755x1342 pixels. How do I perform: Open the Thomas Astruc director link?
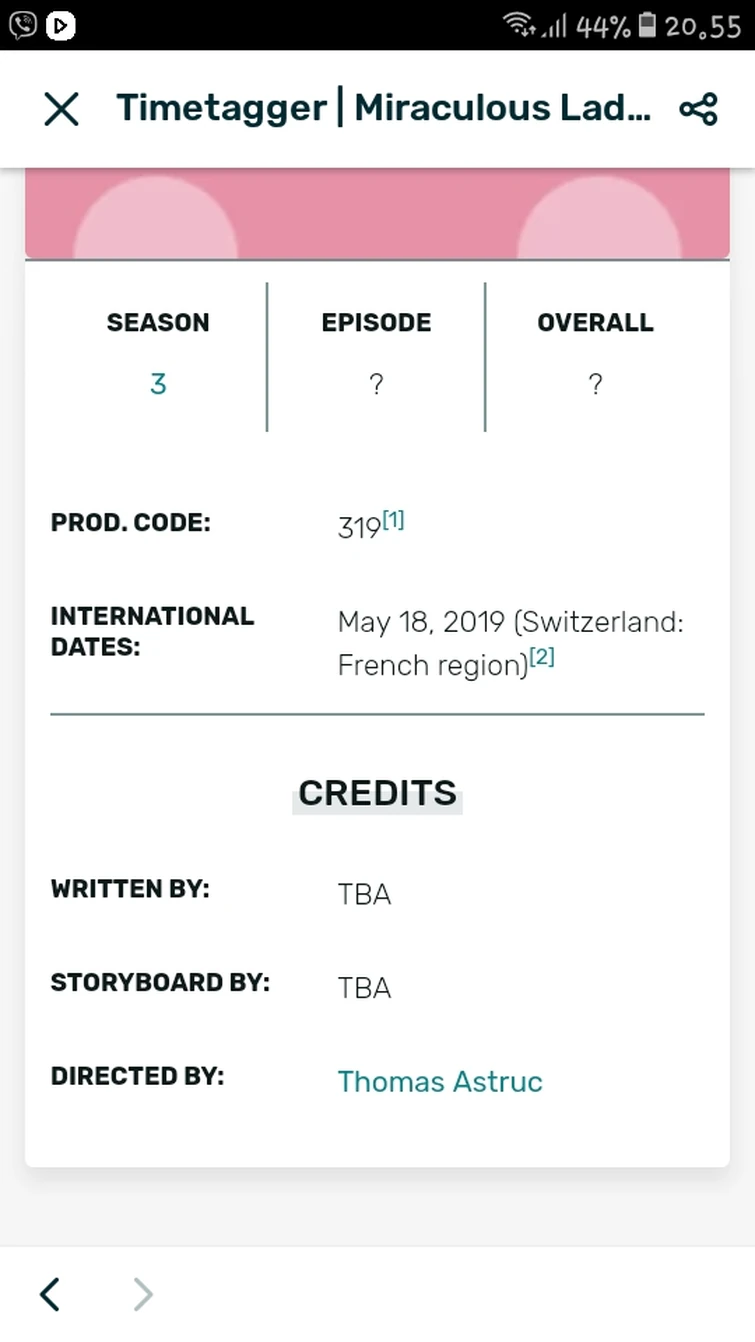440,1081
